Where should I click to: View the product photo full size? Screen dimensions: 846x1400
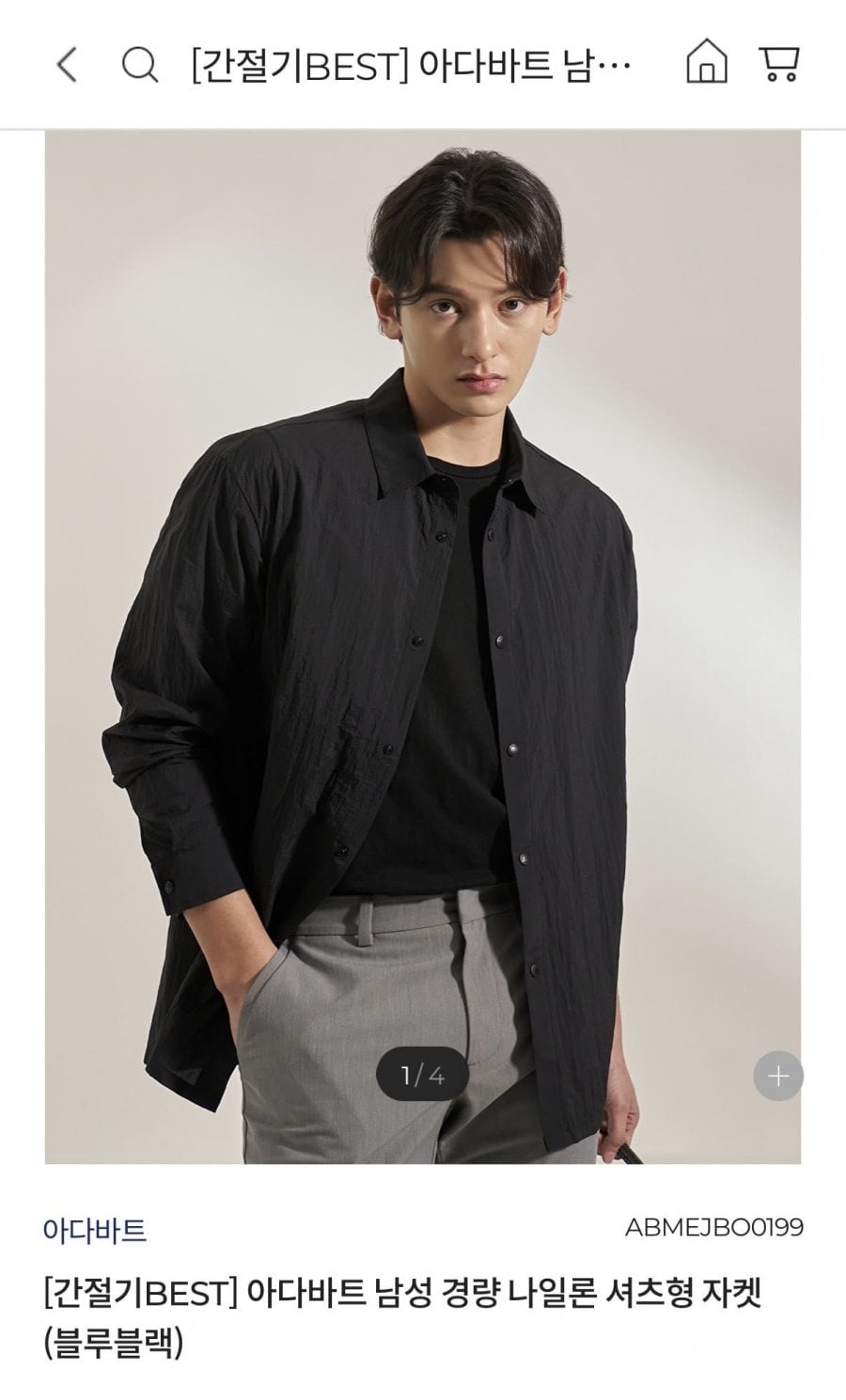pos(423,647)
